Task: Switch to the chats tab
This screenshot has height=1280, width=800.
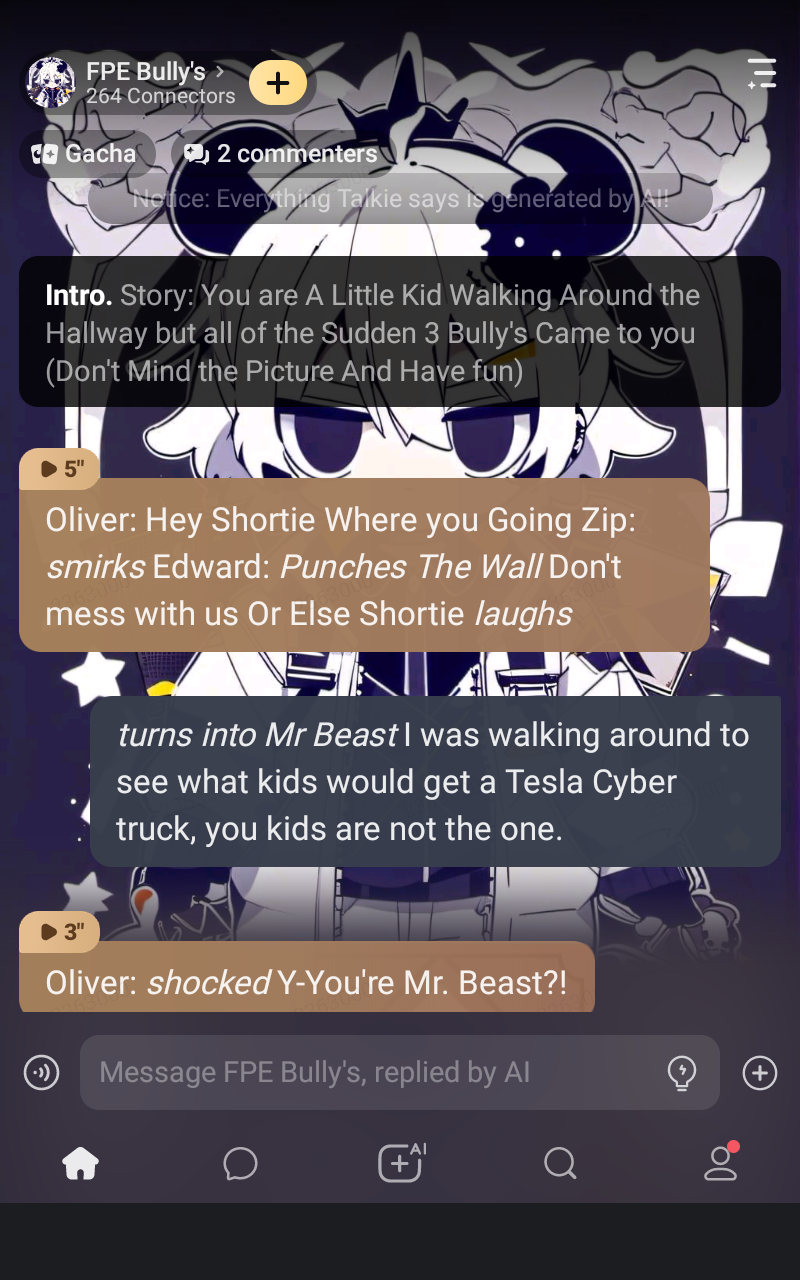Action: tap(240, 1163)
